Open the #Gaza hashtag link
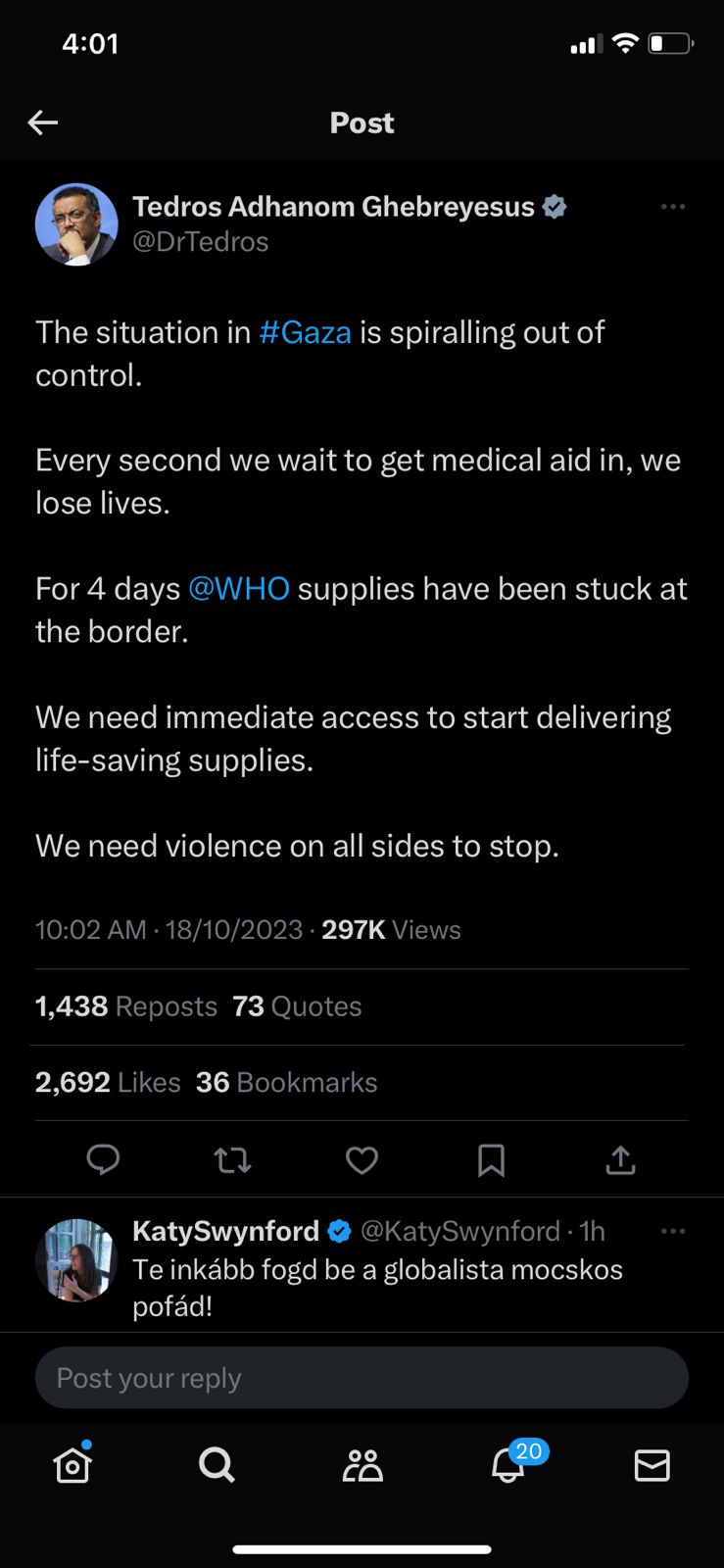Viewport: 724px width, 1568px height. (305, 332)
